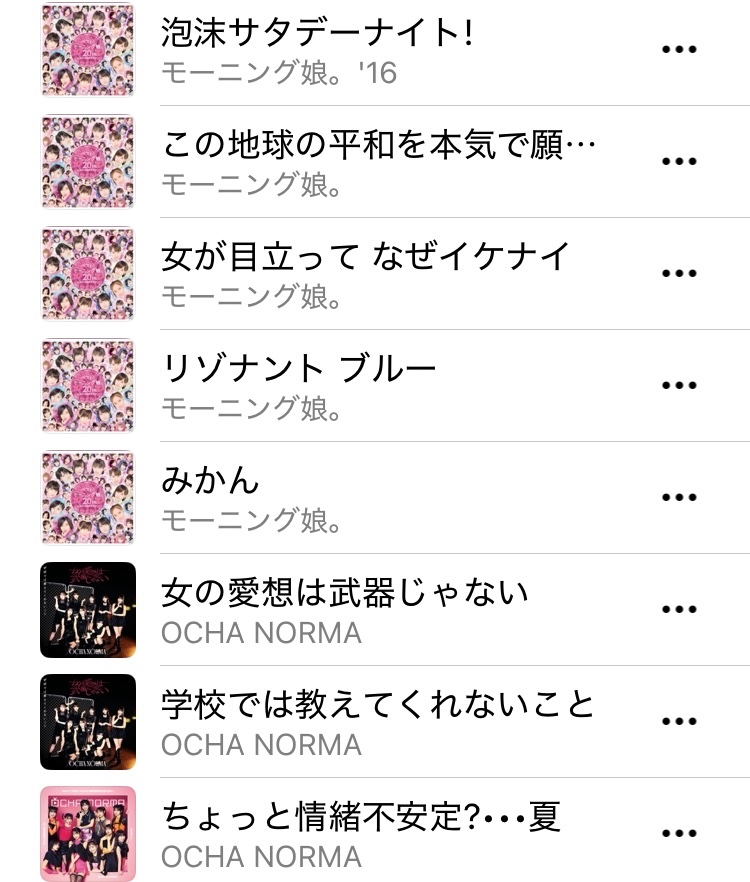The height and width of the screenshot is (882, 750).
Task: Open more options for 泡沫サタデーナイト!
Action: pyautogui.click(x=679, y=50)
